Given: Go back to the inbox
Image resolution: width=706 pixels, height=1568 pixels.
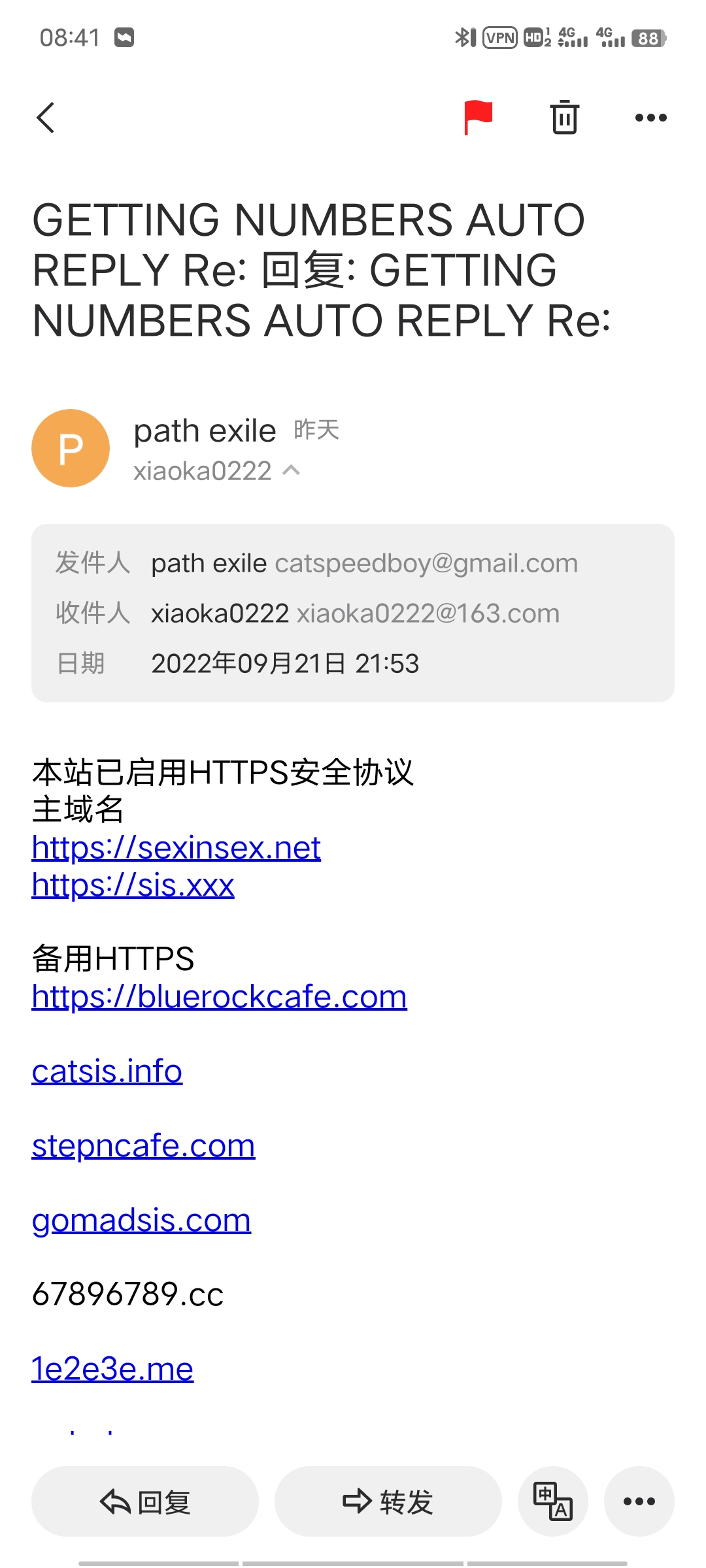Looking at the screenshot, I should pos(45,118).
